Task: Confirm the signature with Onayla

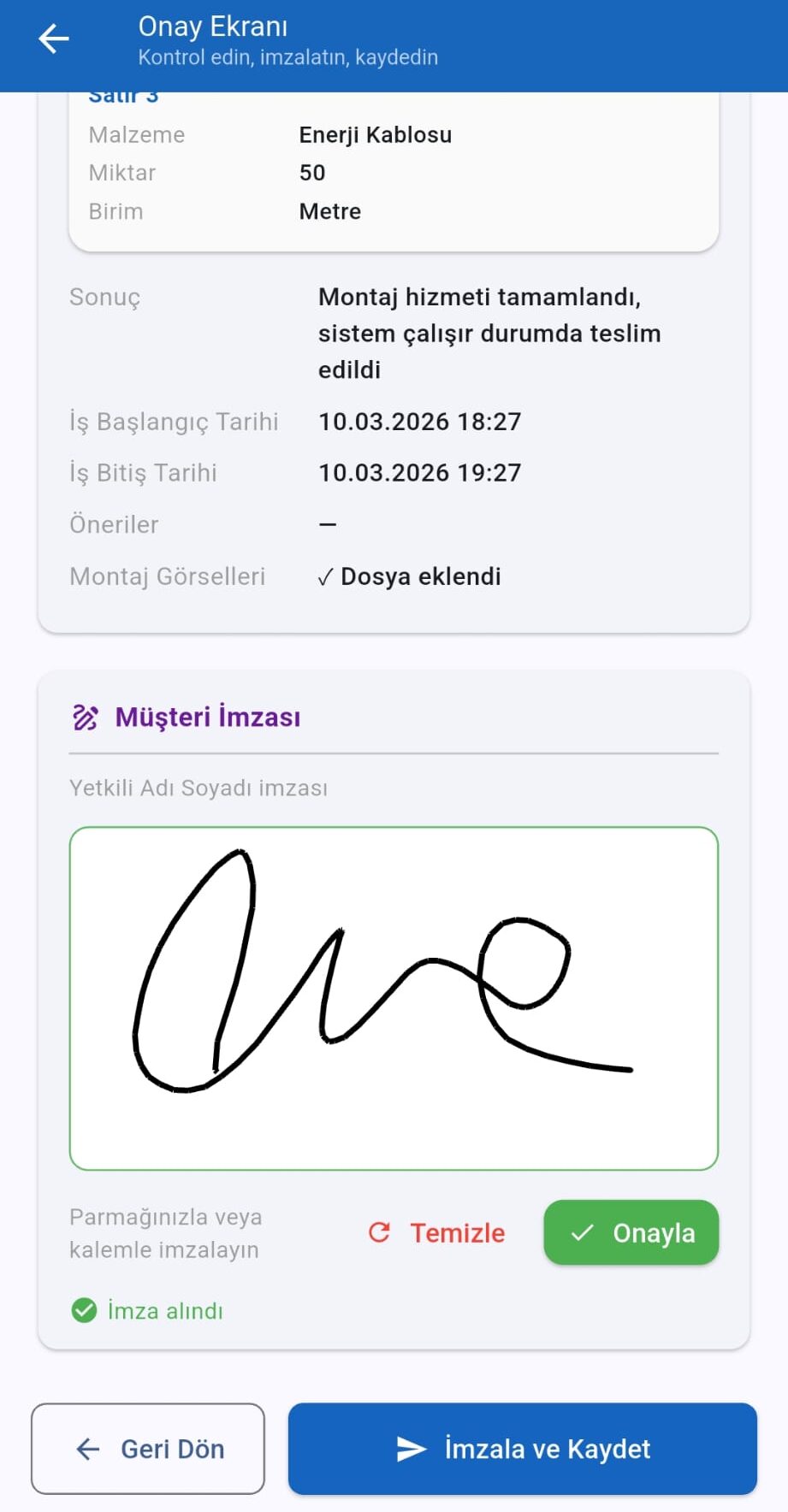Action: [631, 1232]
